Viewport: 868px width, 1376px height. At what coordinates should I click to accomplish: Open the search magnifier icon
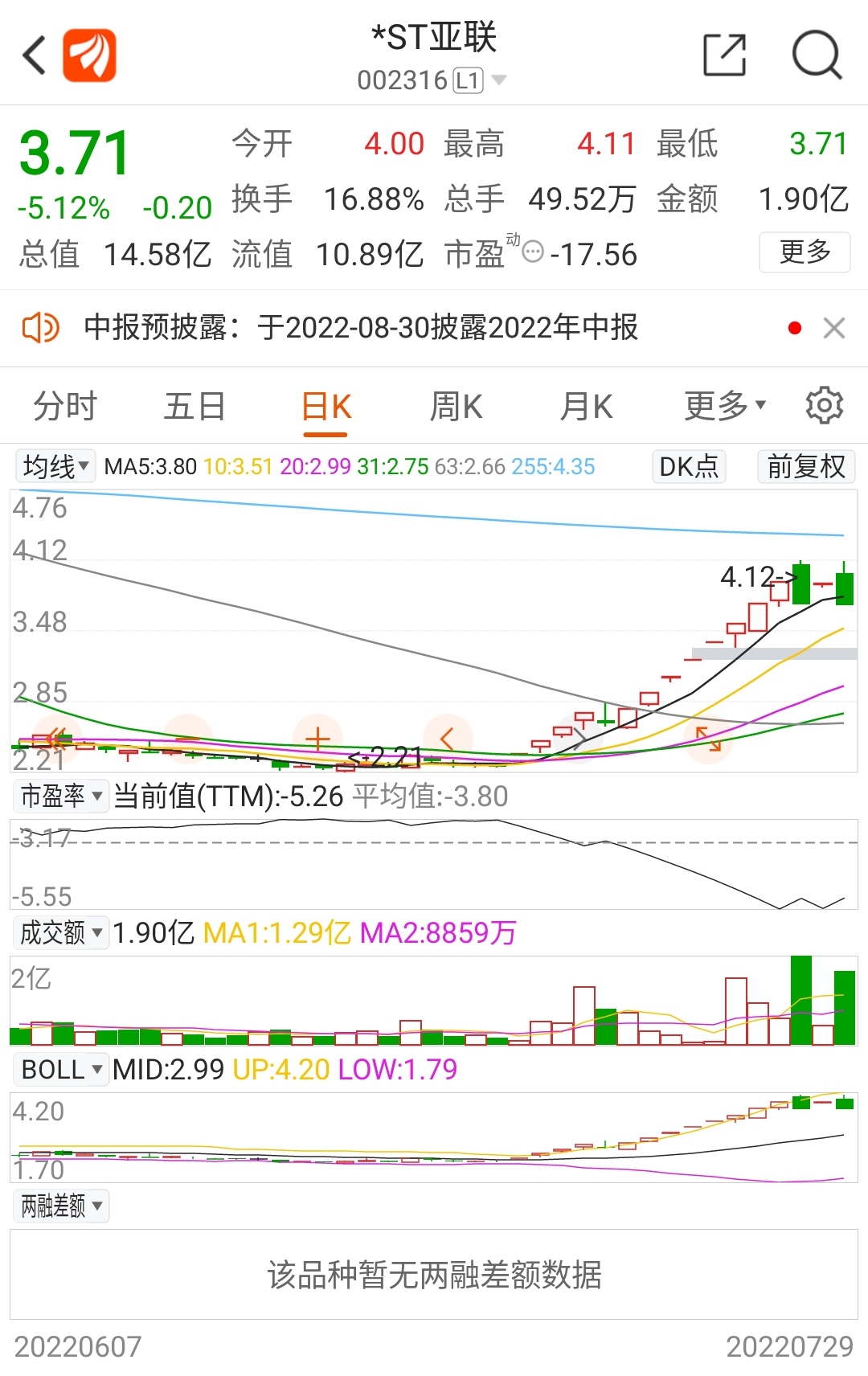[817, 55]
